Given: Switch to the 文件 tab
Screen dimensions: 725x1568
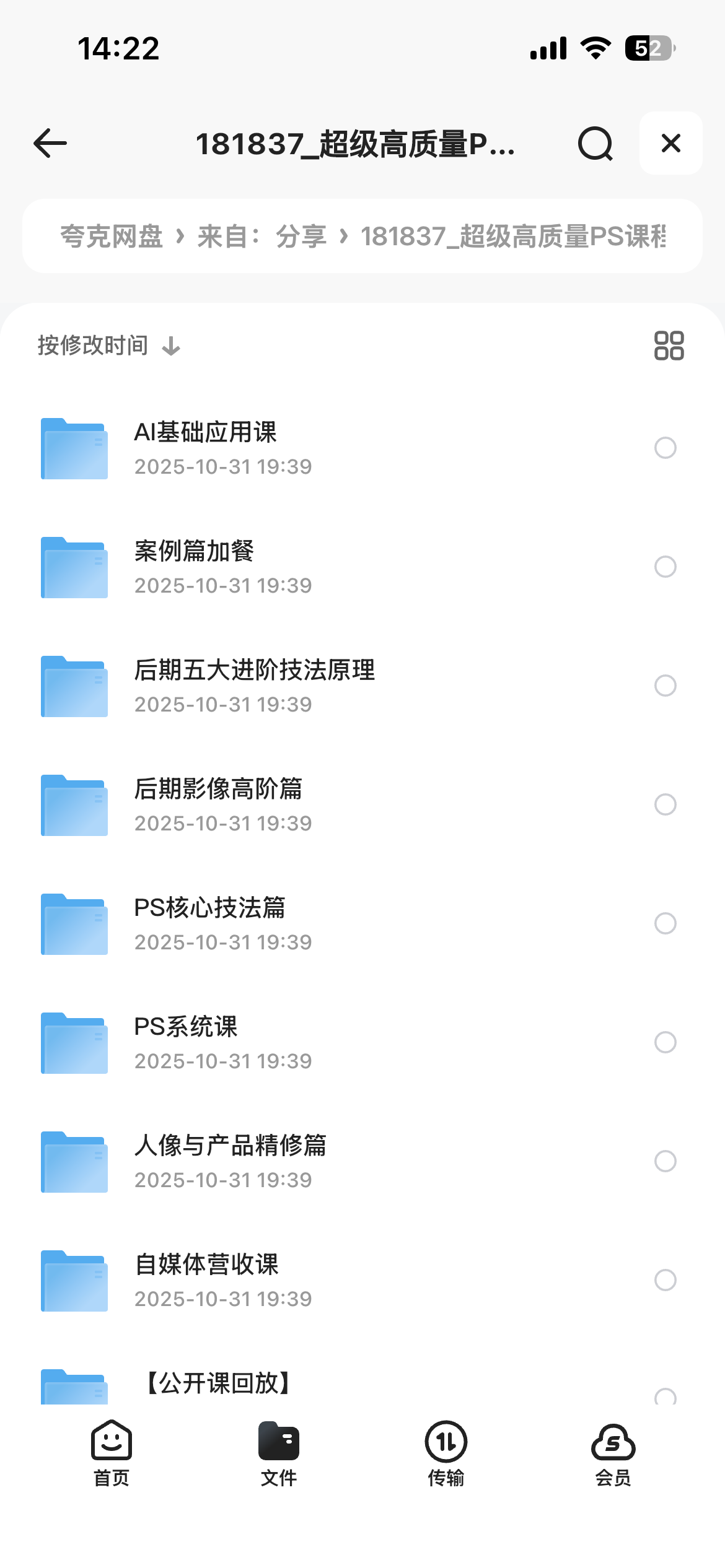Looking at the screenshot, I should click(x=279, y=1453).
